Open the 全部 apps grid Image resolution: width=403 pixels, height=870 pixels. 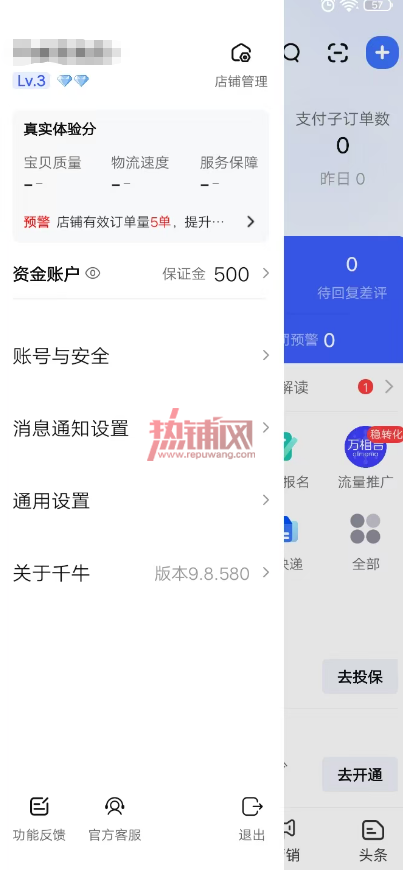coord(366,542)
